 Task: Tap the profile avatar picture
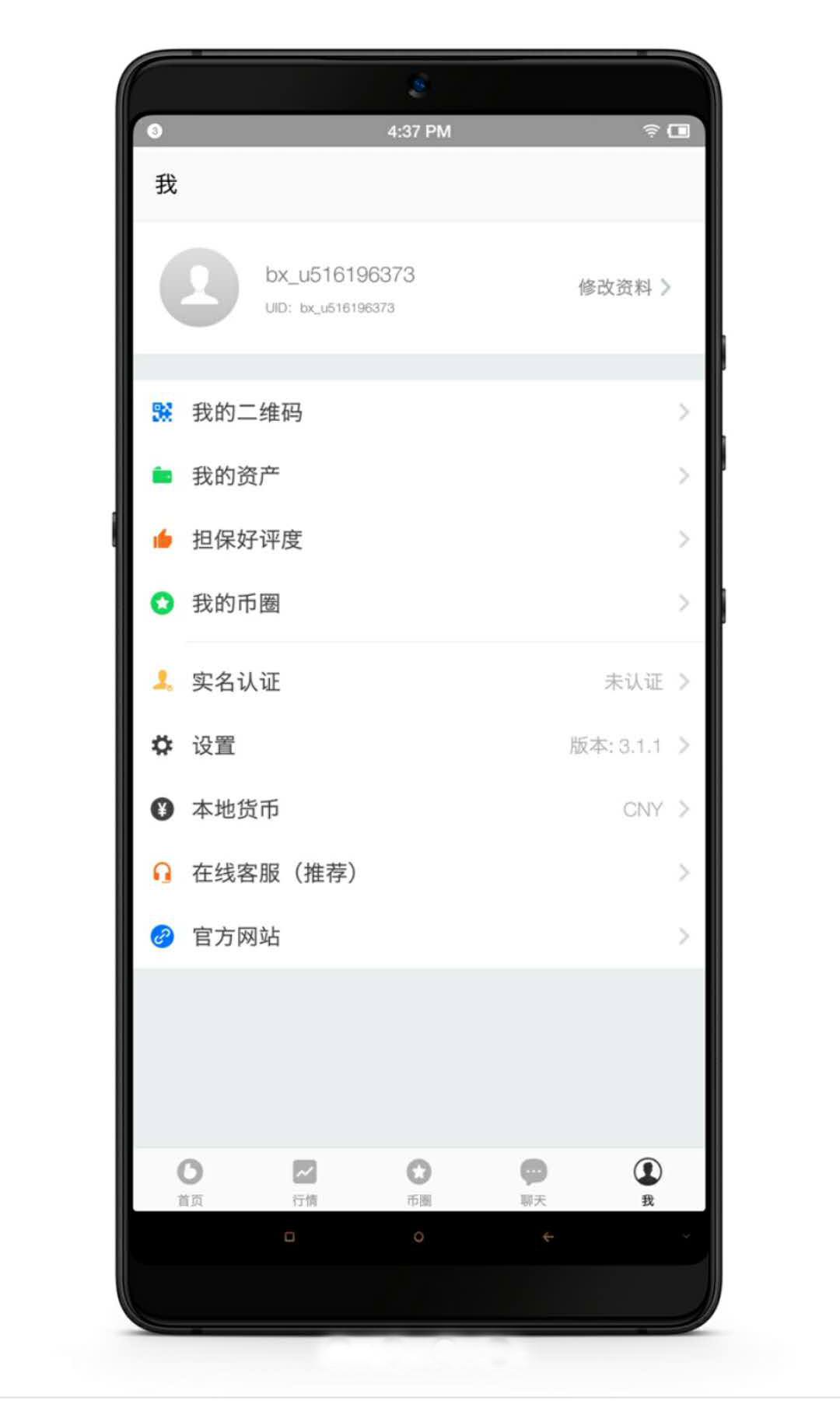(199, 287)
